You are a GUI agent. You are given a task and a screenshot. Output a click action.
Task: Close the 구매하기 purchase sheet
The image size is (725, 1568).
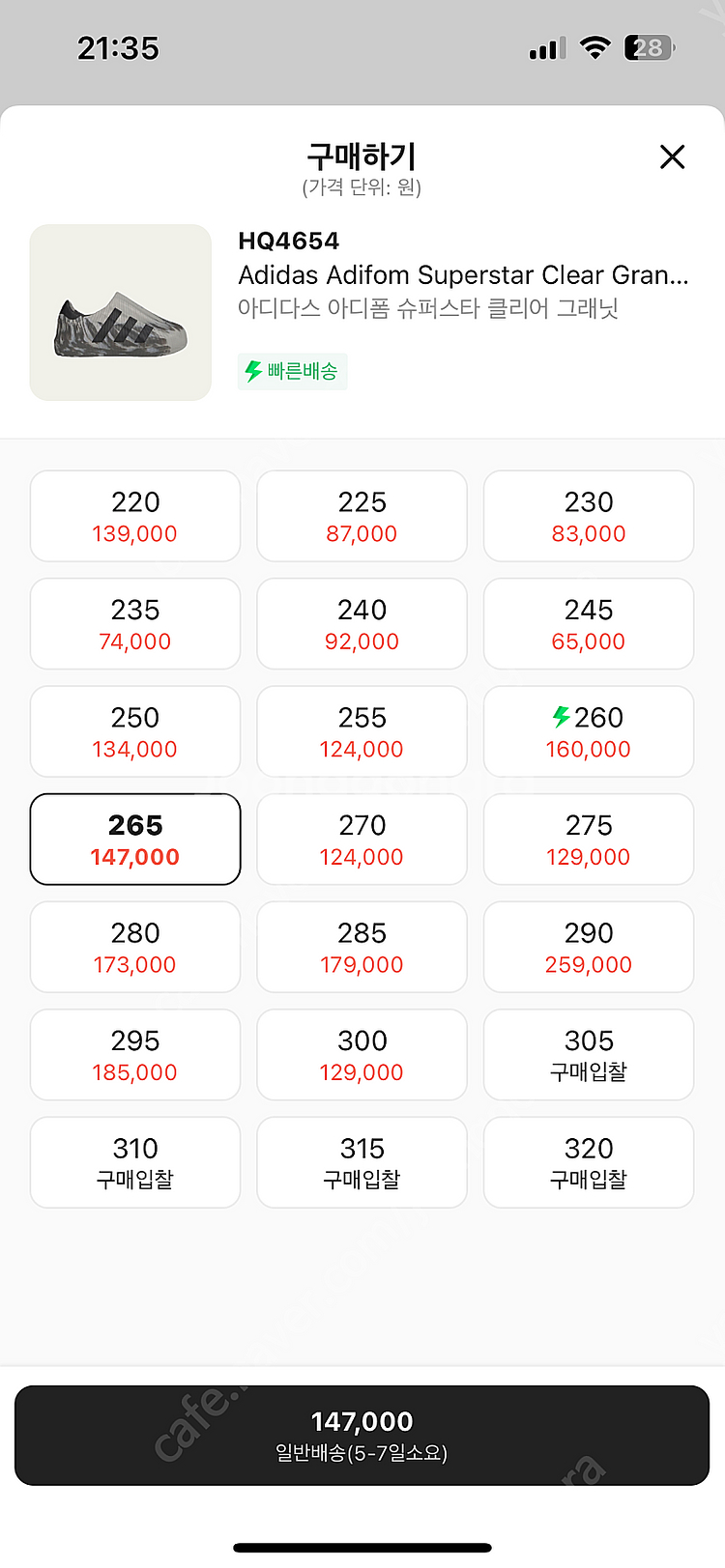(672, 156)
